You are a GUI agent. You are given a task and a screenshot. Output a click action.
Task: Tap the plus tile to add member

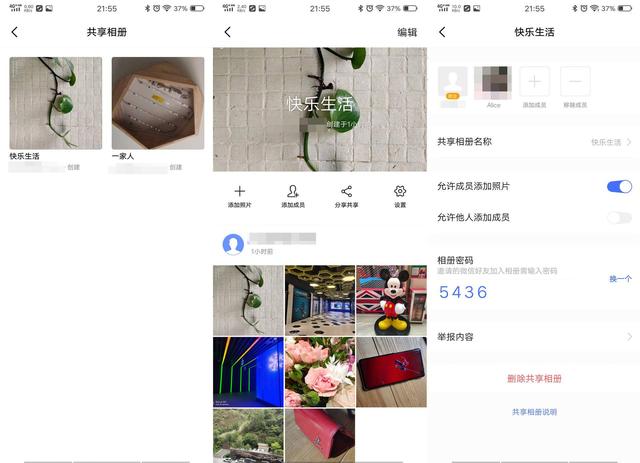[534, 82]
